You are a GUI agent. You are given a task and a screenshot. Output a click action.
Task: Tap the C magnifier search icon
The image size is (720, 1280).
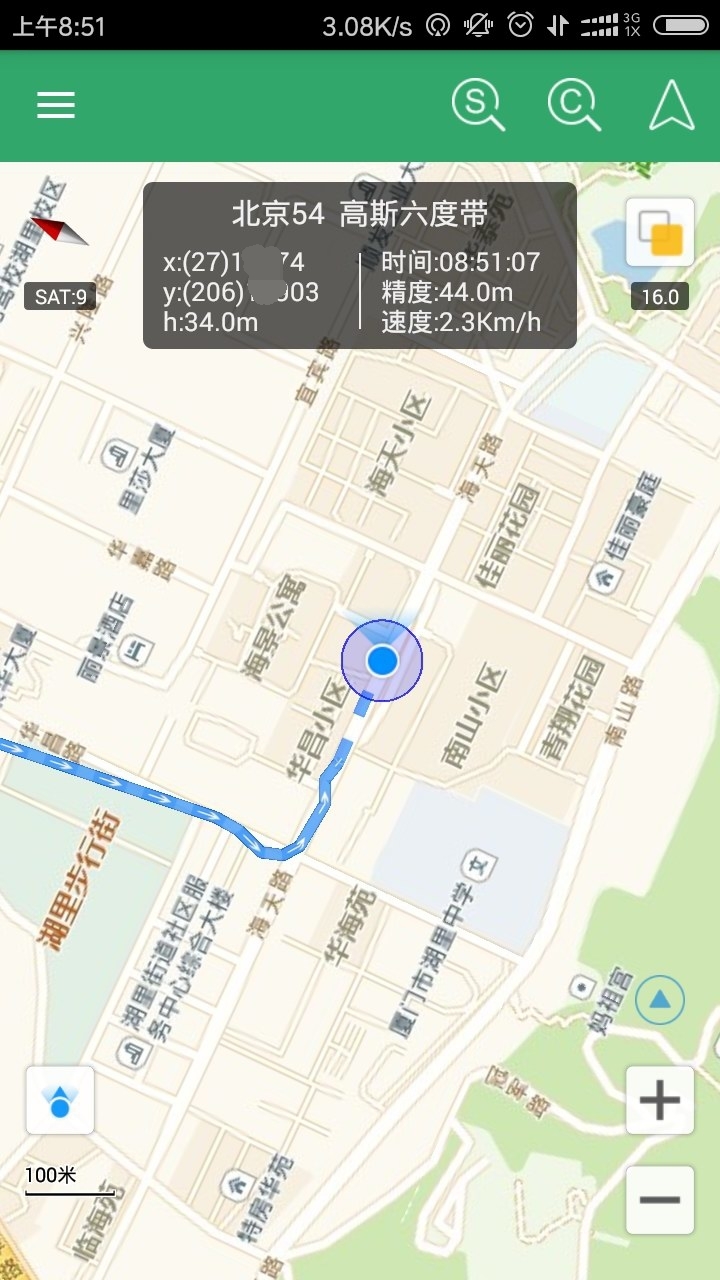point(575,104)
